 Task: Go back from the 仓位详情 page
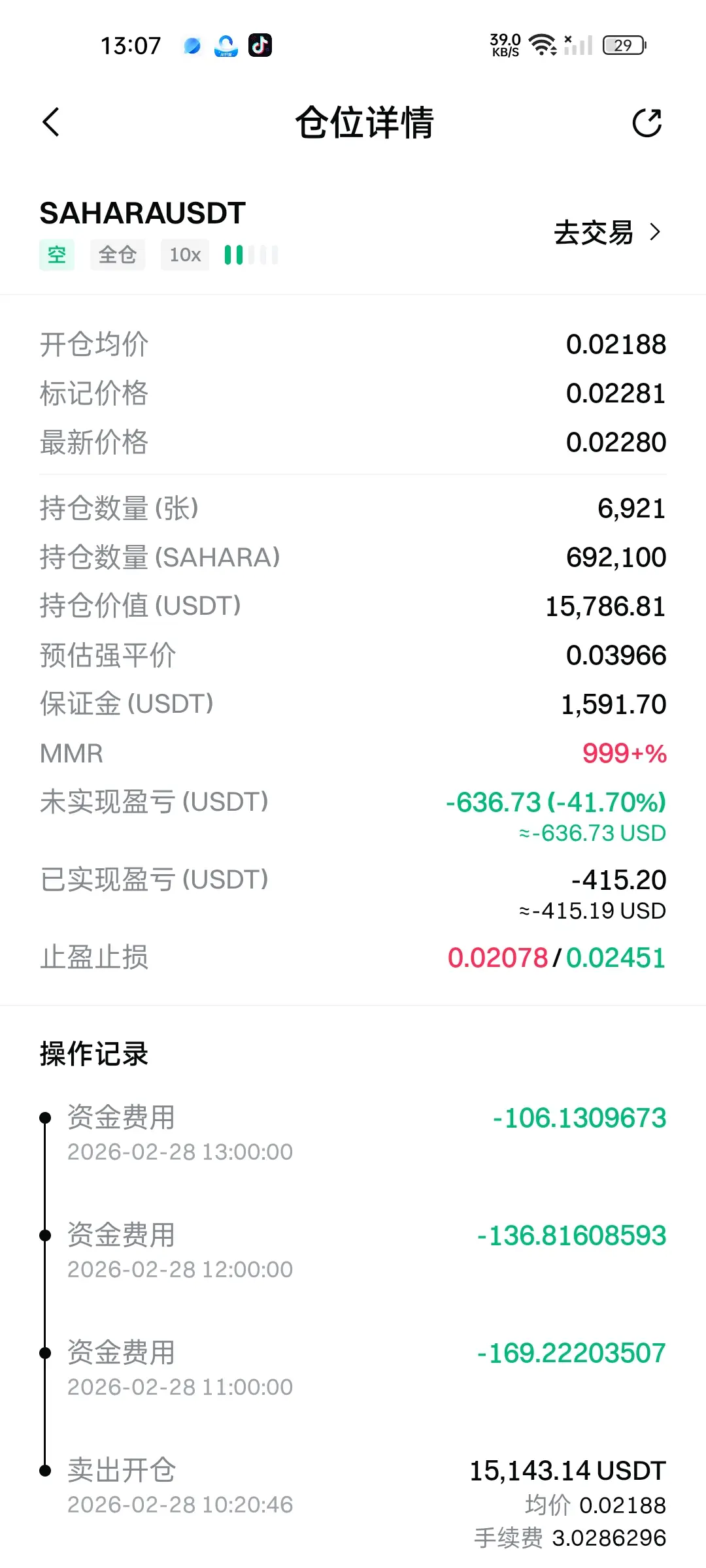51,122
